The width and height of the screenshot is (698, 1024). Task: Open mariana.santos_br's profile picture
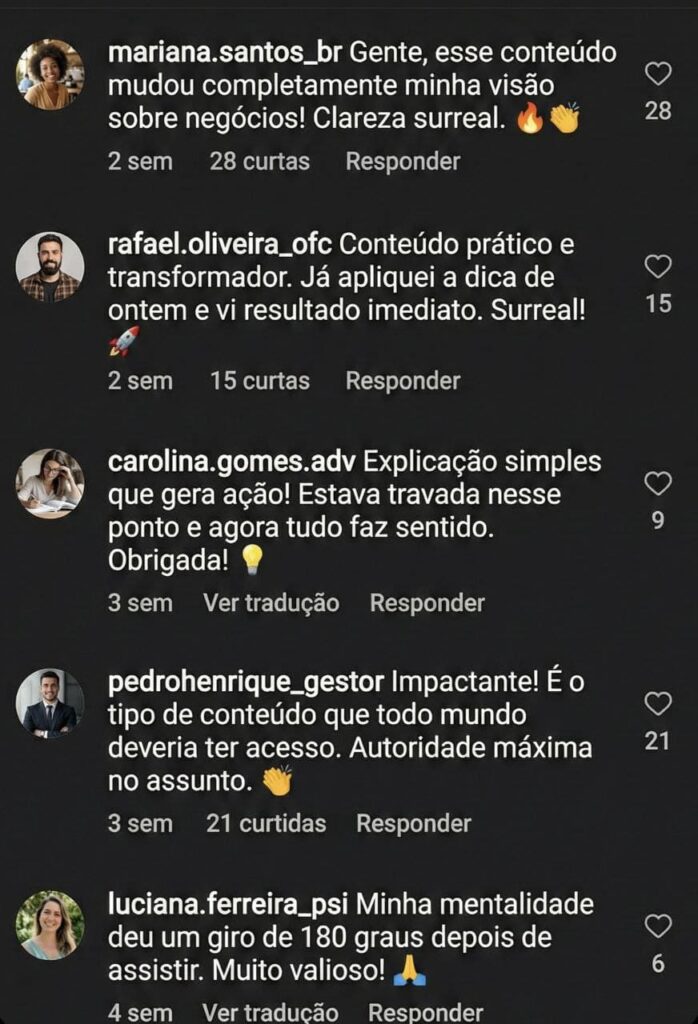coord(50,74)
